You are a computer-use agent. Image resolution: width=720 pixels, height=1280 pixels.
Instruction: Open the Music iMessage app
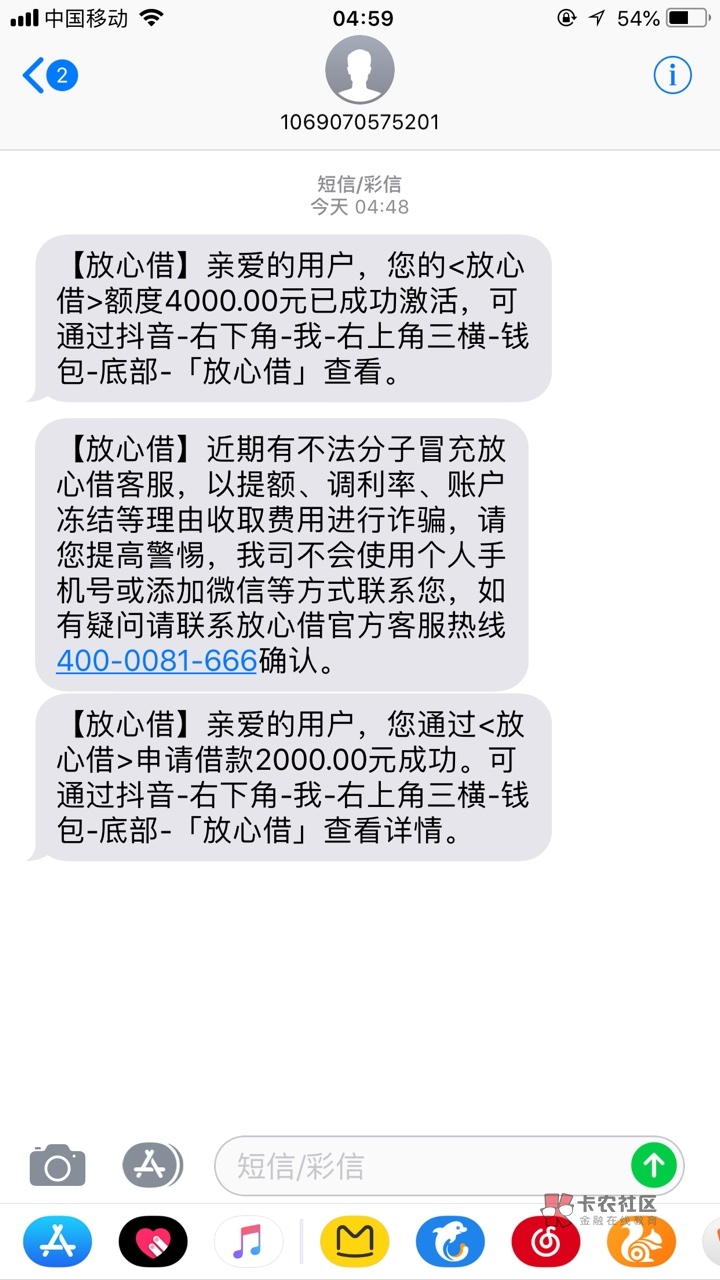coord(248,1241)
